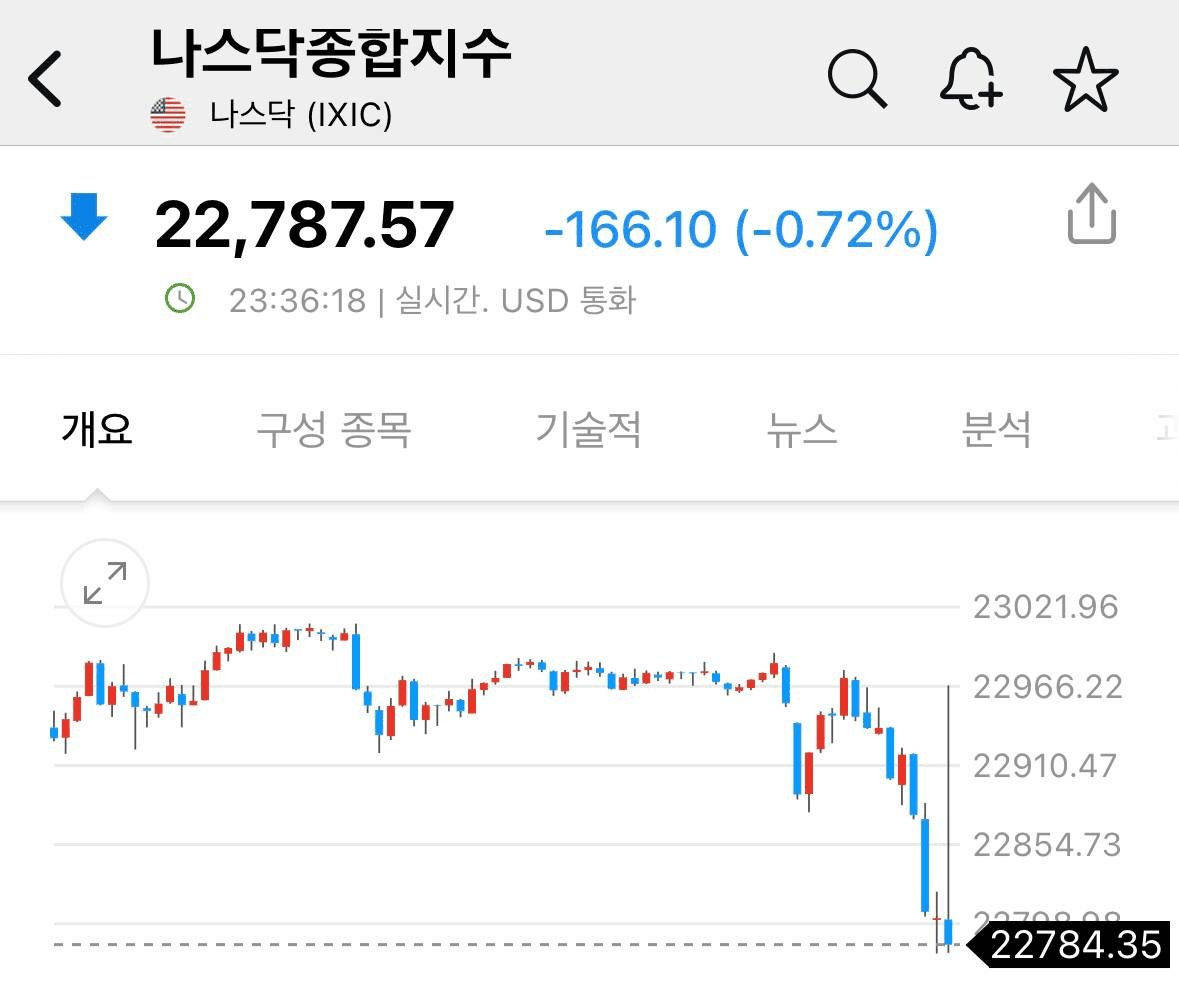Open the 분석 tab
The image size is (1179, 990).
pyautogui.click(x=996, y=430)
